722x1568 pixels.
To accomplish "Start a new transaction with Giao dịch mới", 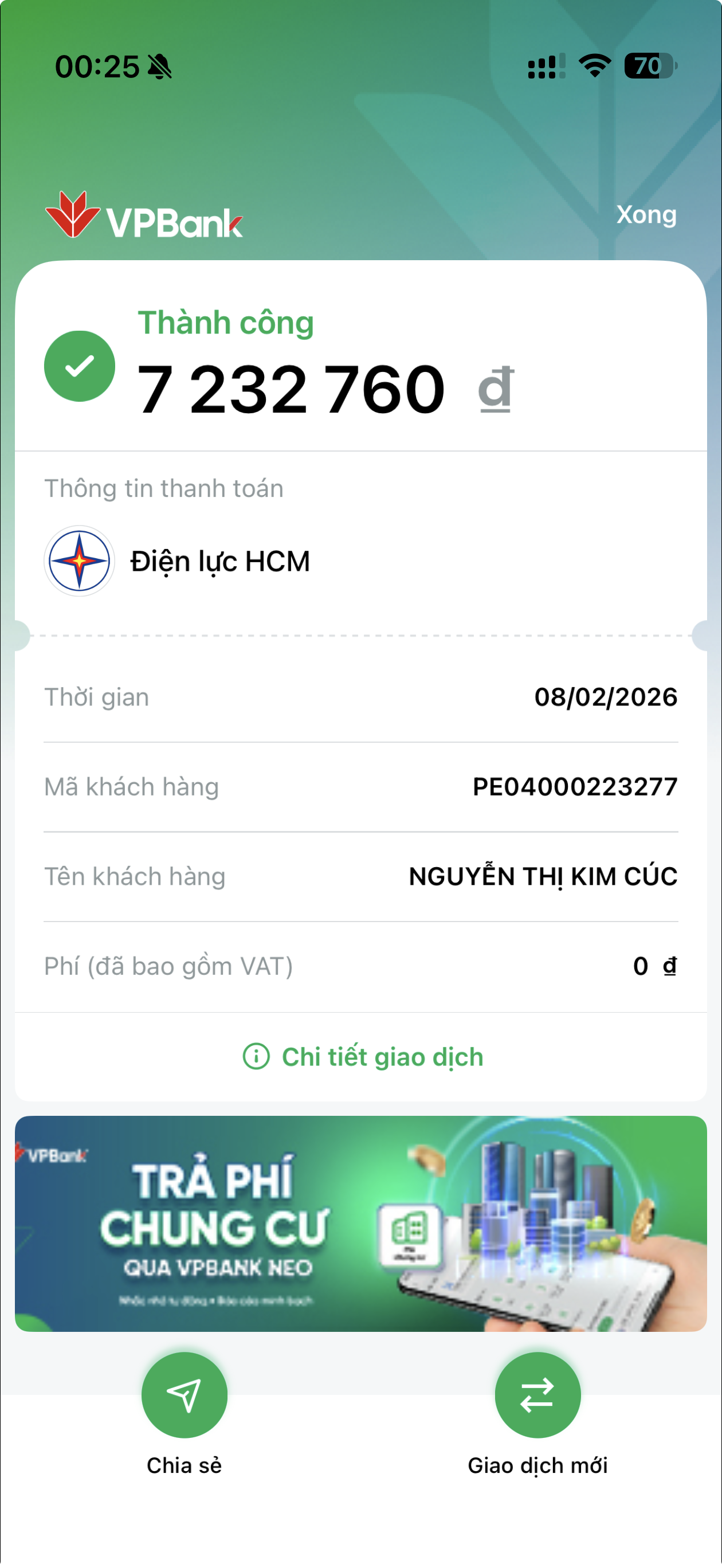I will (537, 1394).
